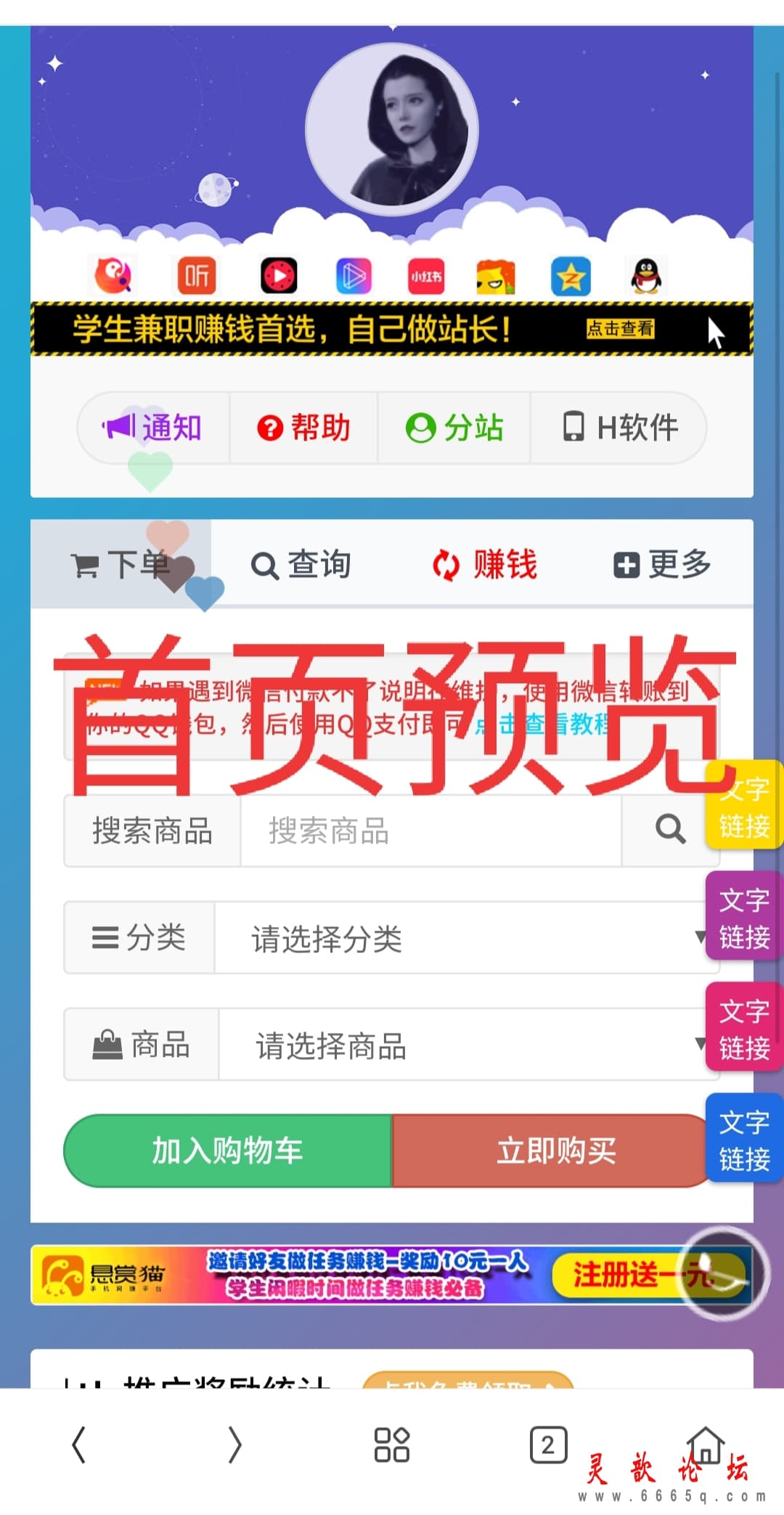784x1515 pixels.
Task: Open the H软件 app download
Action: tap(619, 428)
